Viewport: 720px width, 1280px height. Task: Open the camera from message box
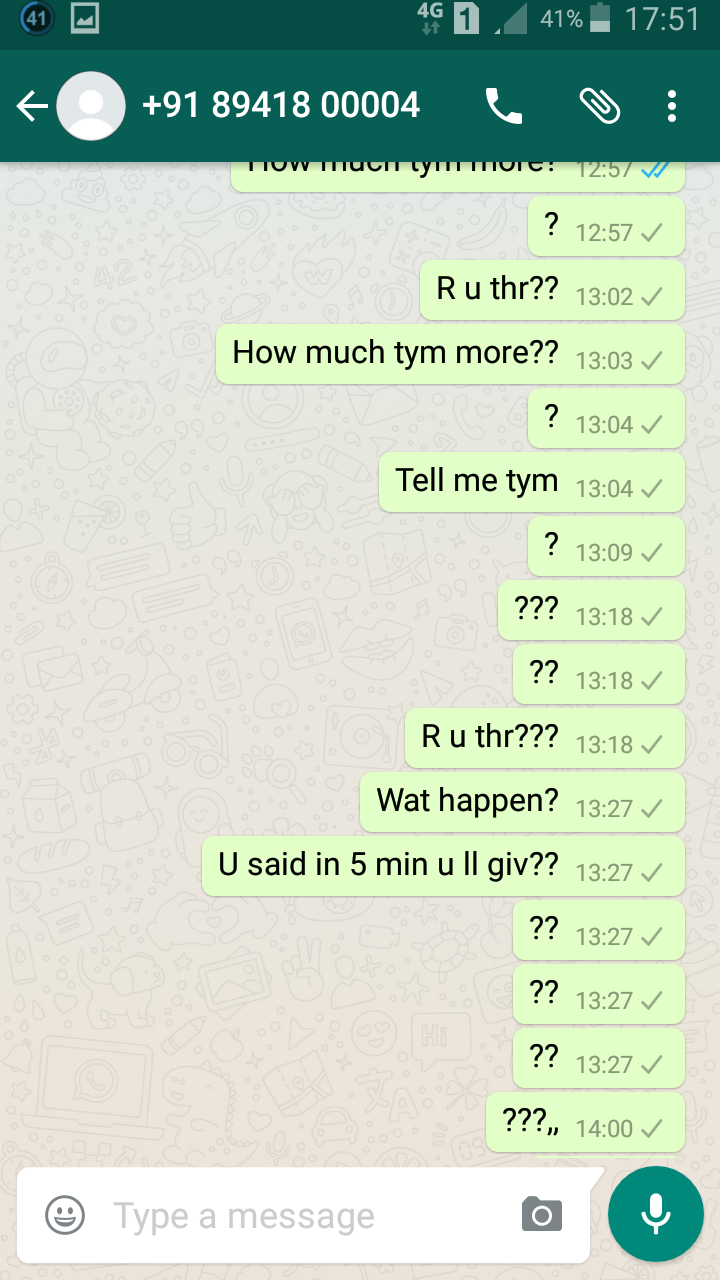click(542, 1215)
